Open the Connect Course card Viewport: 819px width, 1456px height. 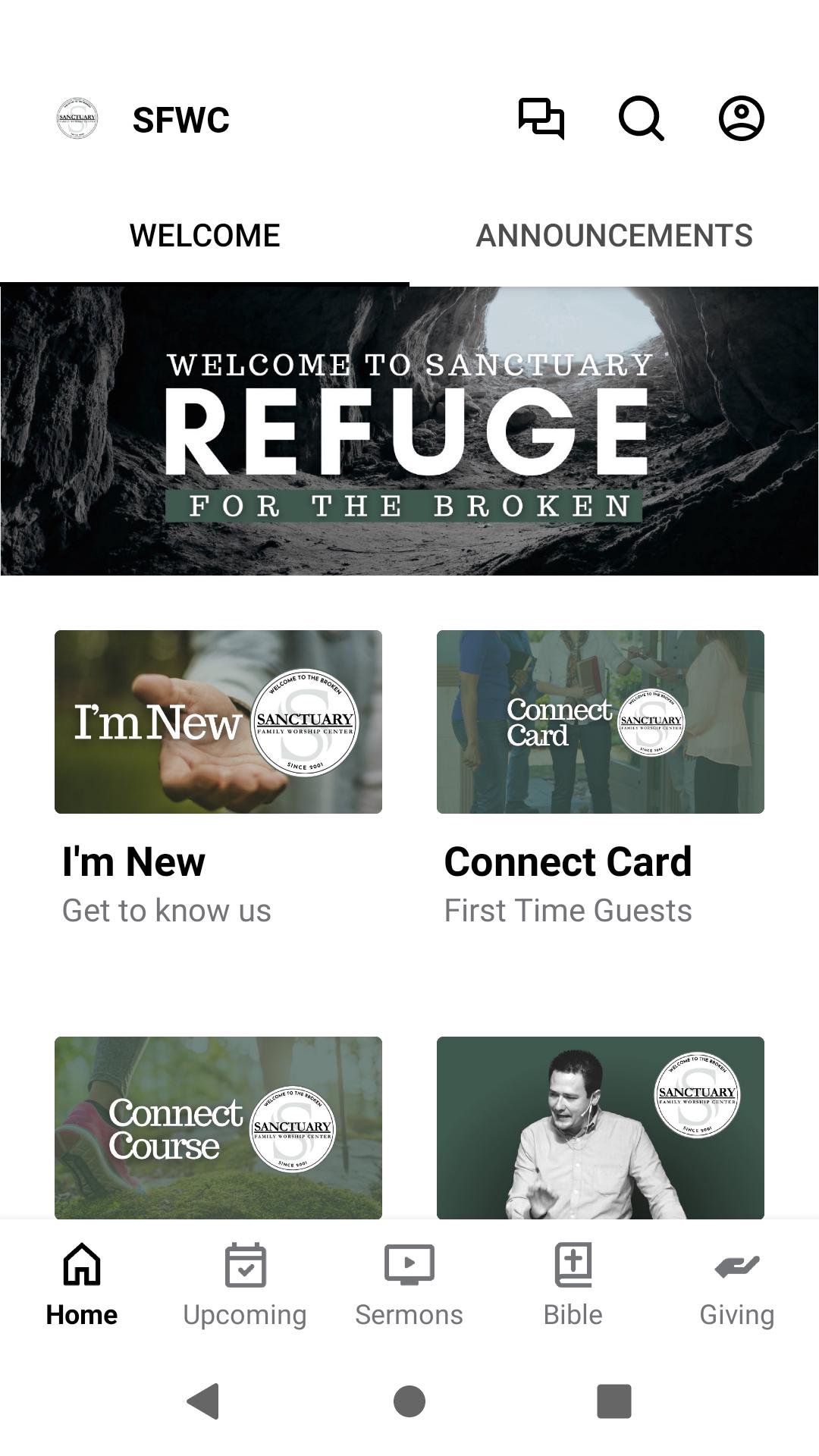[x=218, y=1128]
